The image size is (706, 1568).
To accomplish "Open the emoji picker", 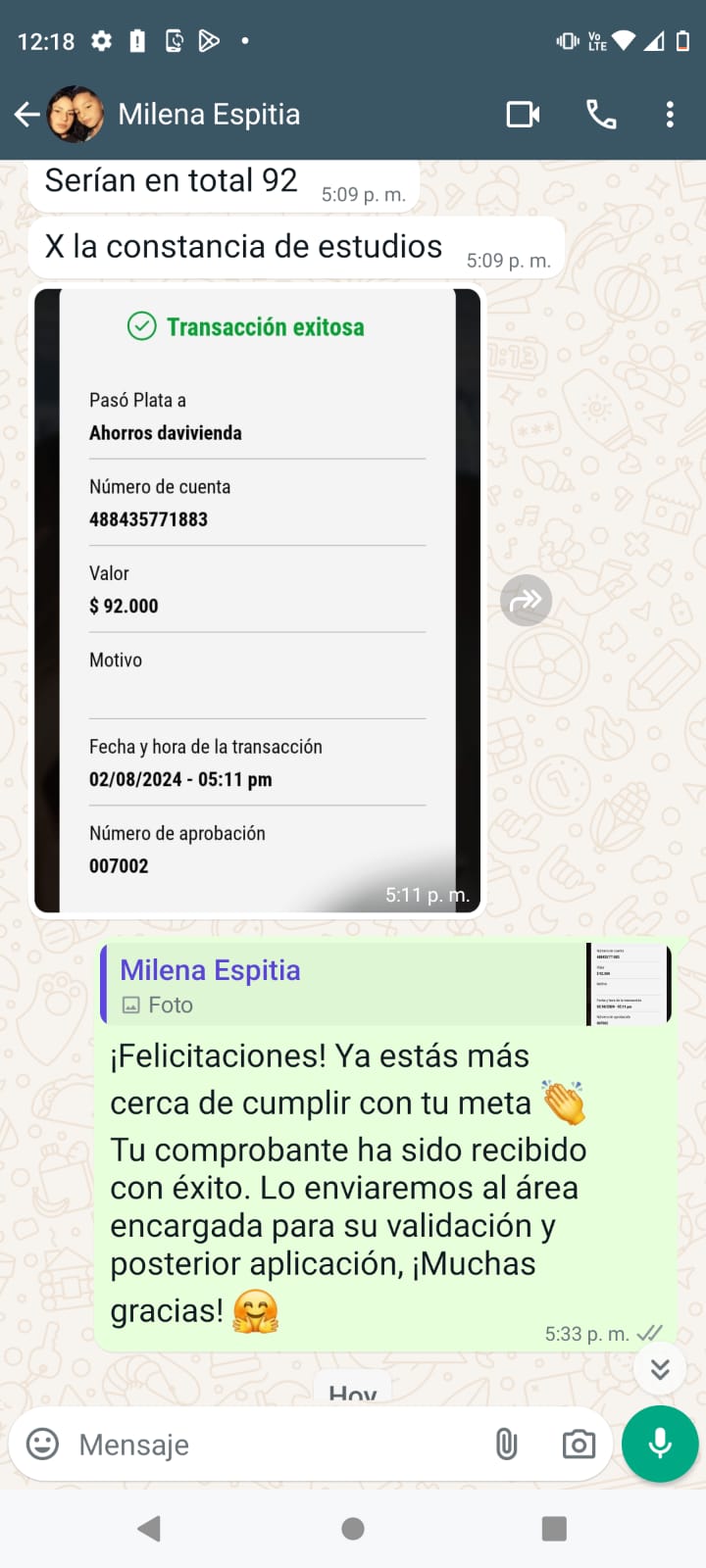I will click(x=42, y=1445).
